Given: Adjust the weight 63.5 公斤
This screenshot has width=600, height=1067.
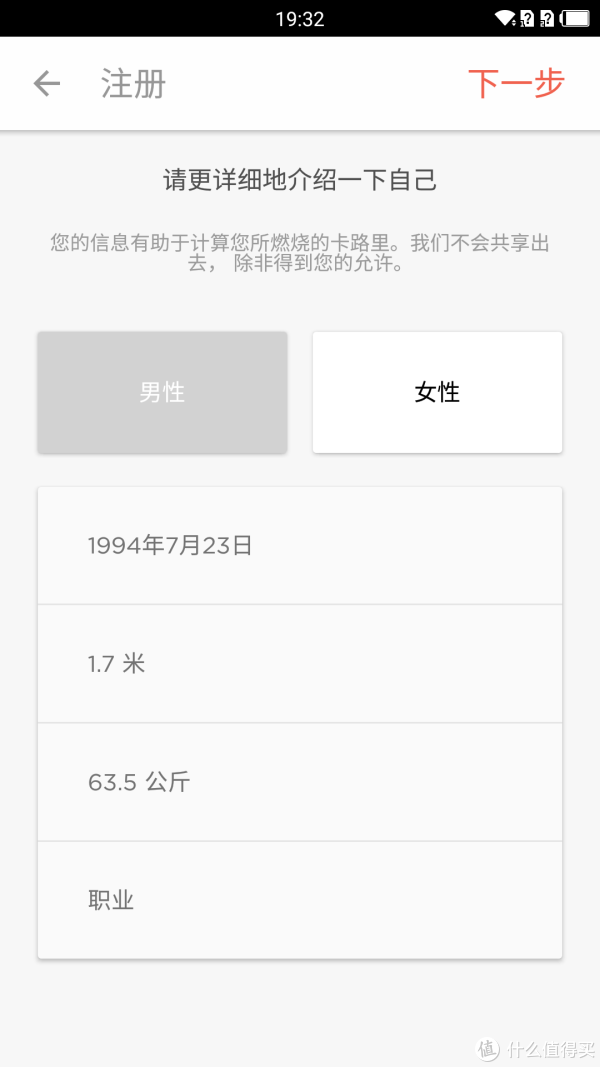Looking at the screenshot, I should [x=300, y=782].
